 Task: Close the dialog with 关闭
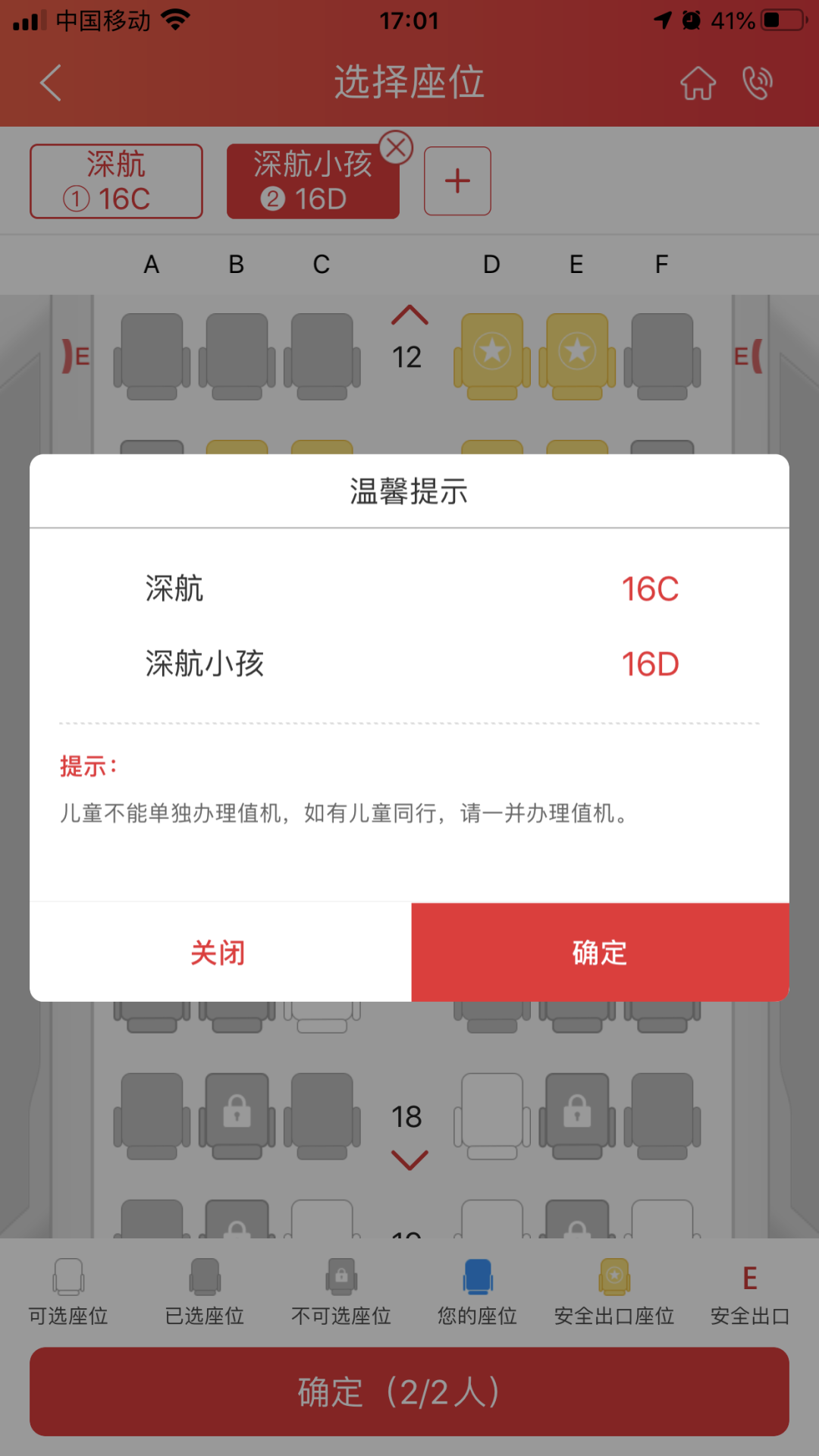219,952
